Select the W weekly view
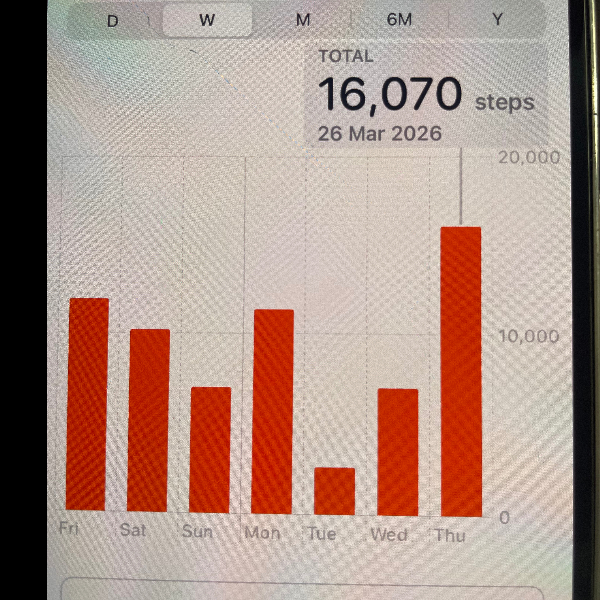Screen dimensions: 600x600 (207, 20)
